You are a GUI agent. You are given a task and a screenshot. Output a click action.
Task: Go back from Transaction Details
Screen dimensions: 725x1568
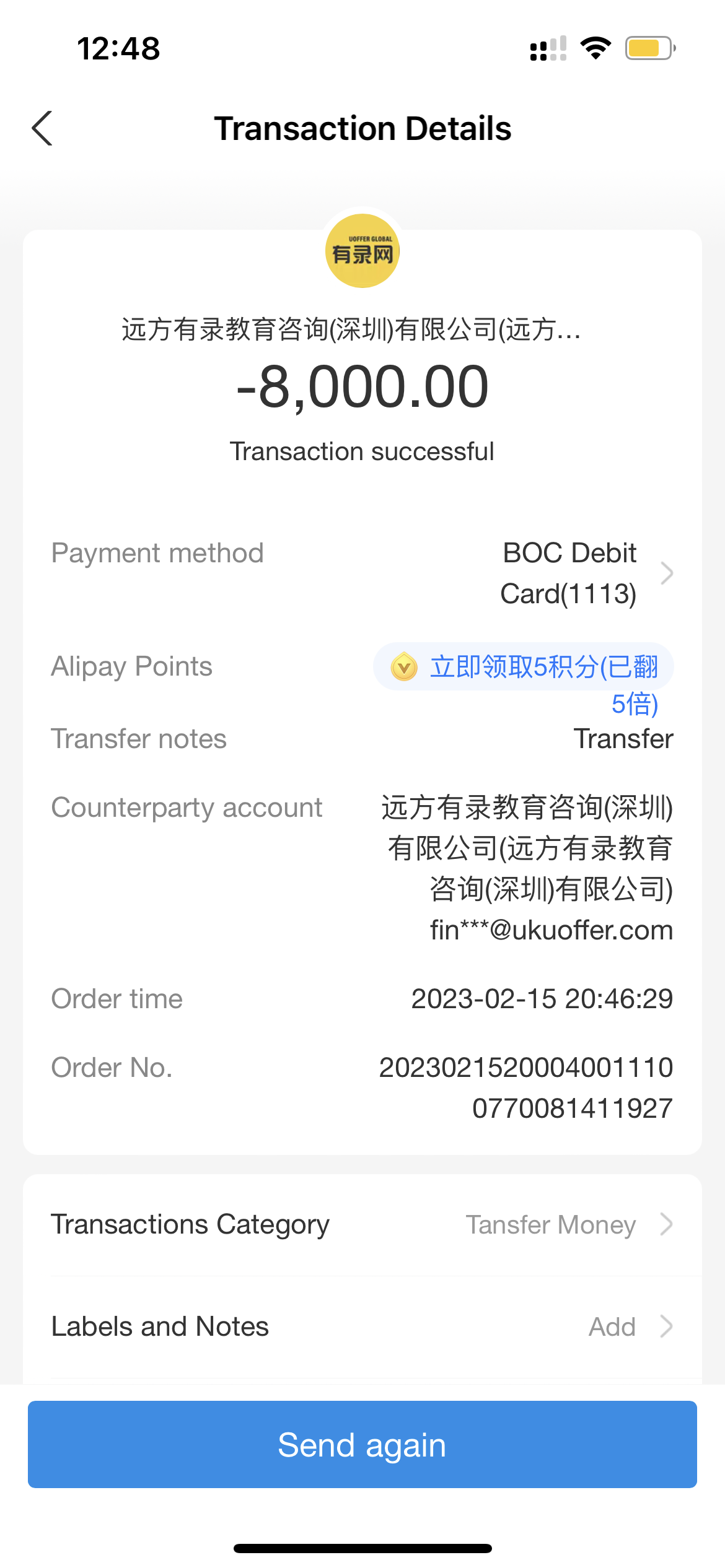[42, 129]
